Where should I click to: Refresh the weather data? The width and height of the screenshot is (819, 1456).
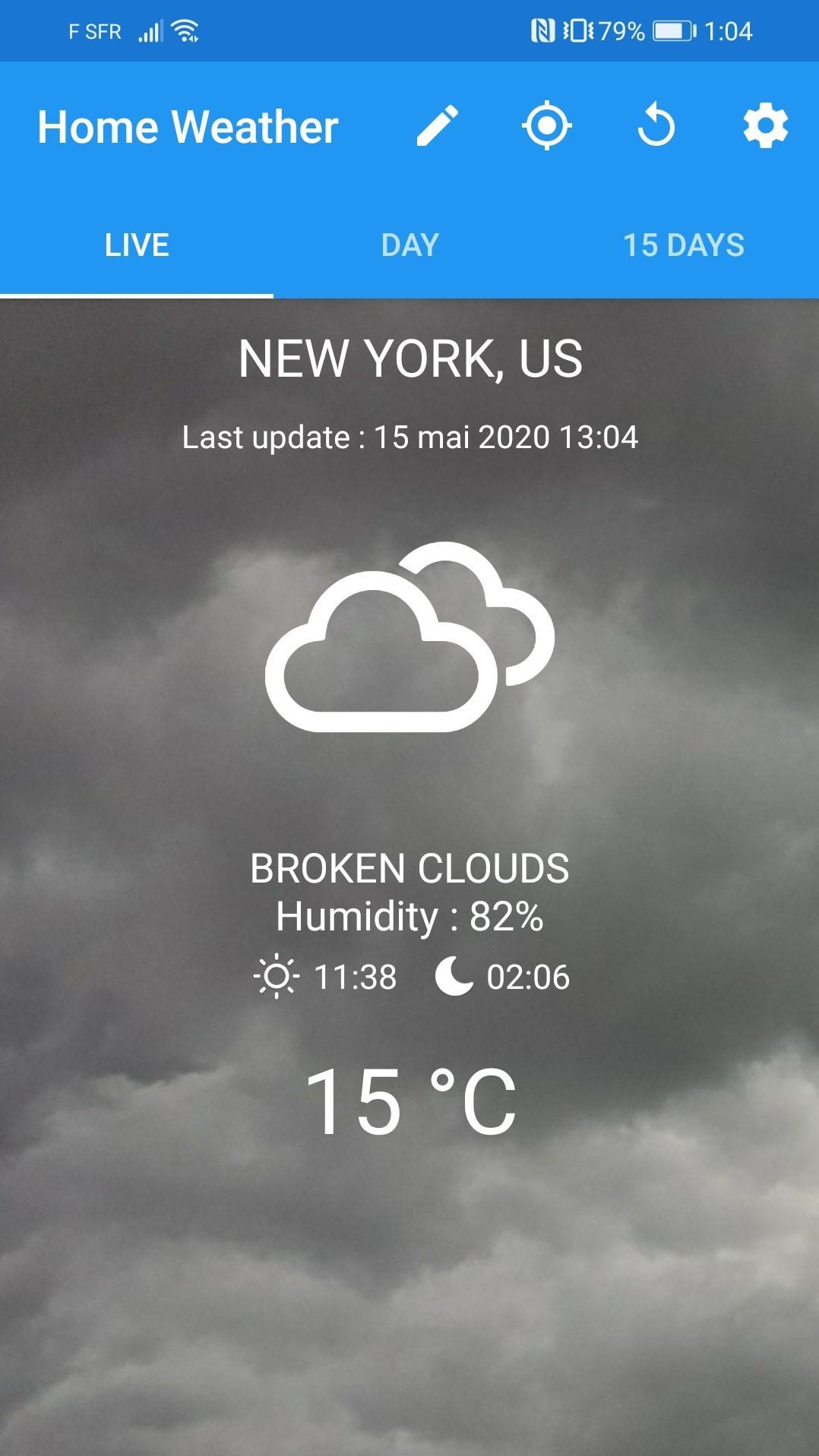click(x=656, y=126)
